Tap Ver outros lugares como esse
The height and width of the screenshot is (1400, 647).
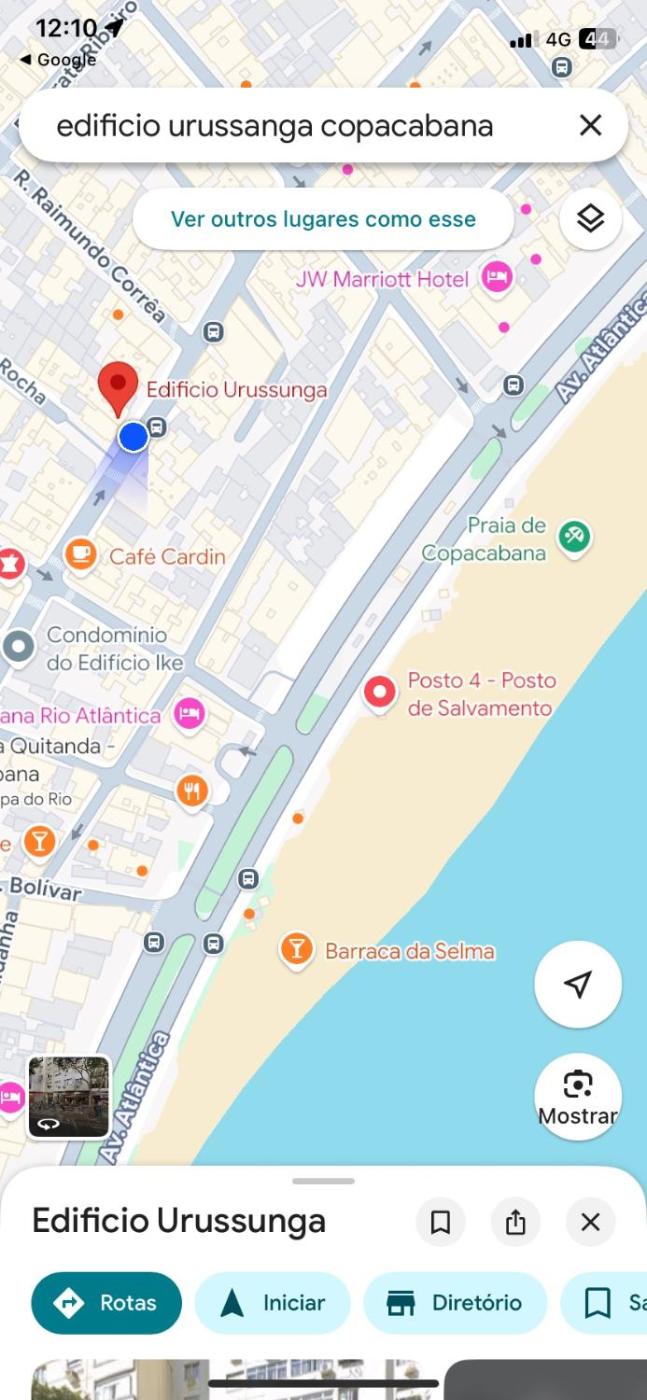(323, 219)
